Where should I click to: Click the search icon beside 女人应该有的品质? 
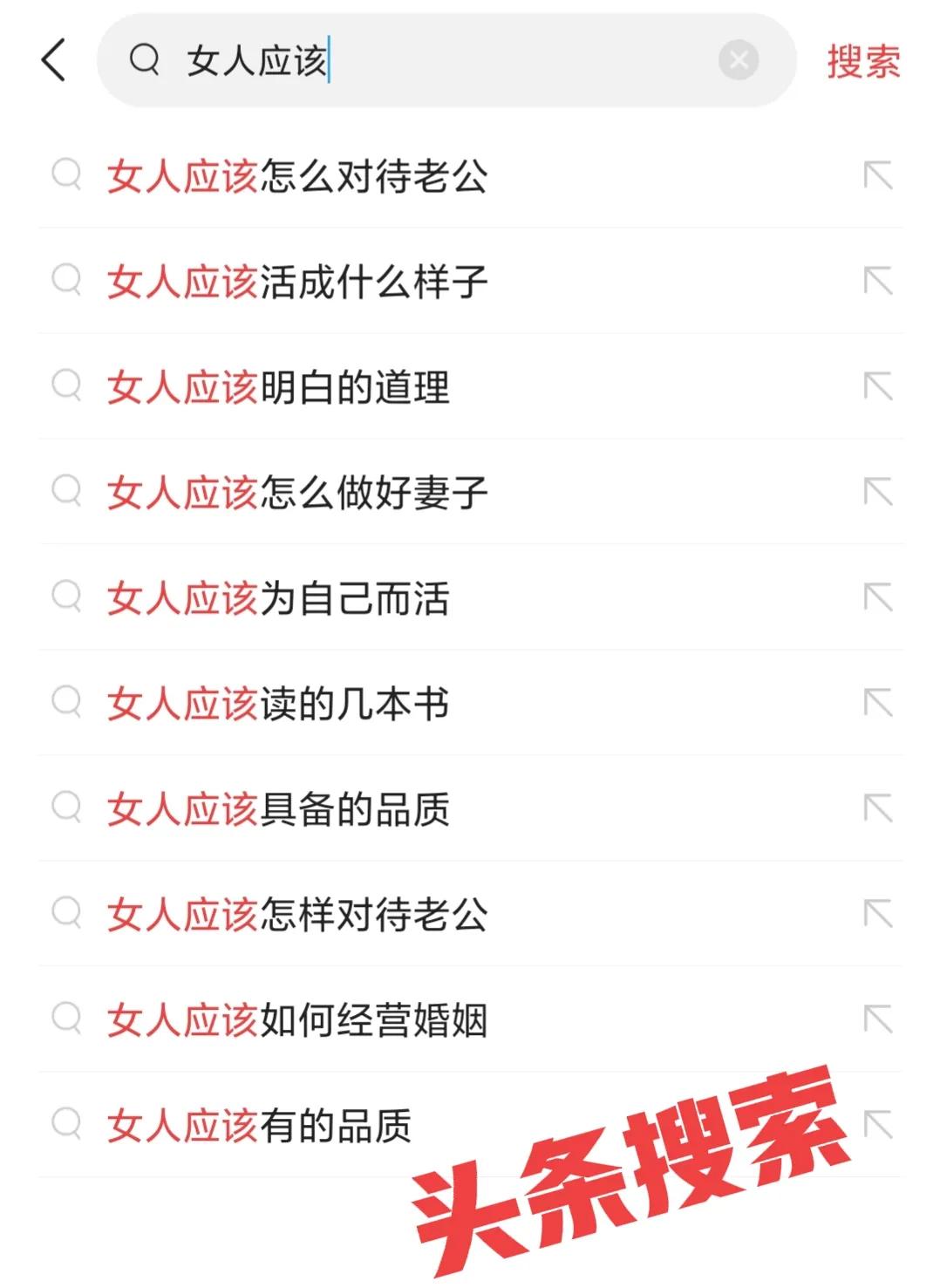66,1127
